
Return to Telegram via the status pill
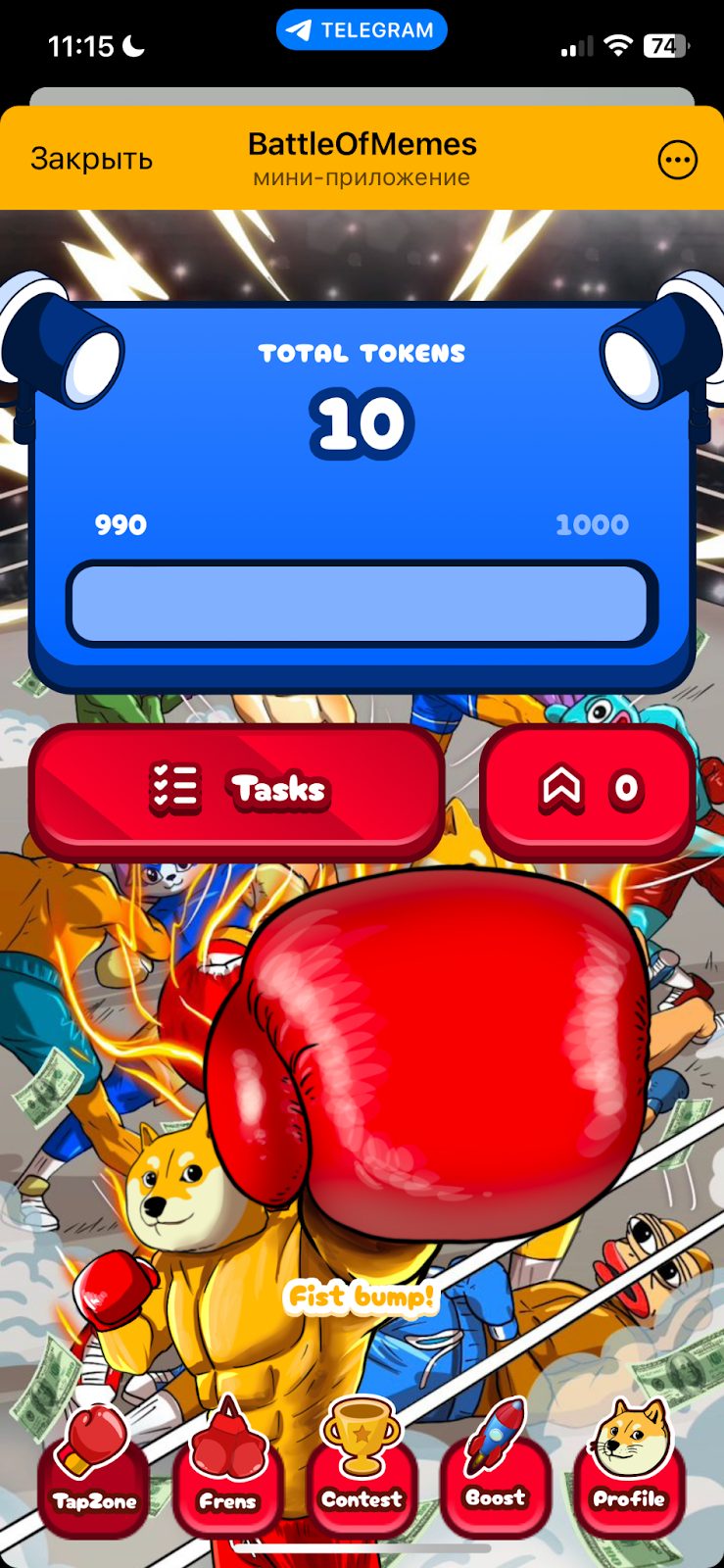click(362, 30)
